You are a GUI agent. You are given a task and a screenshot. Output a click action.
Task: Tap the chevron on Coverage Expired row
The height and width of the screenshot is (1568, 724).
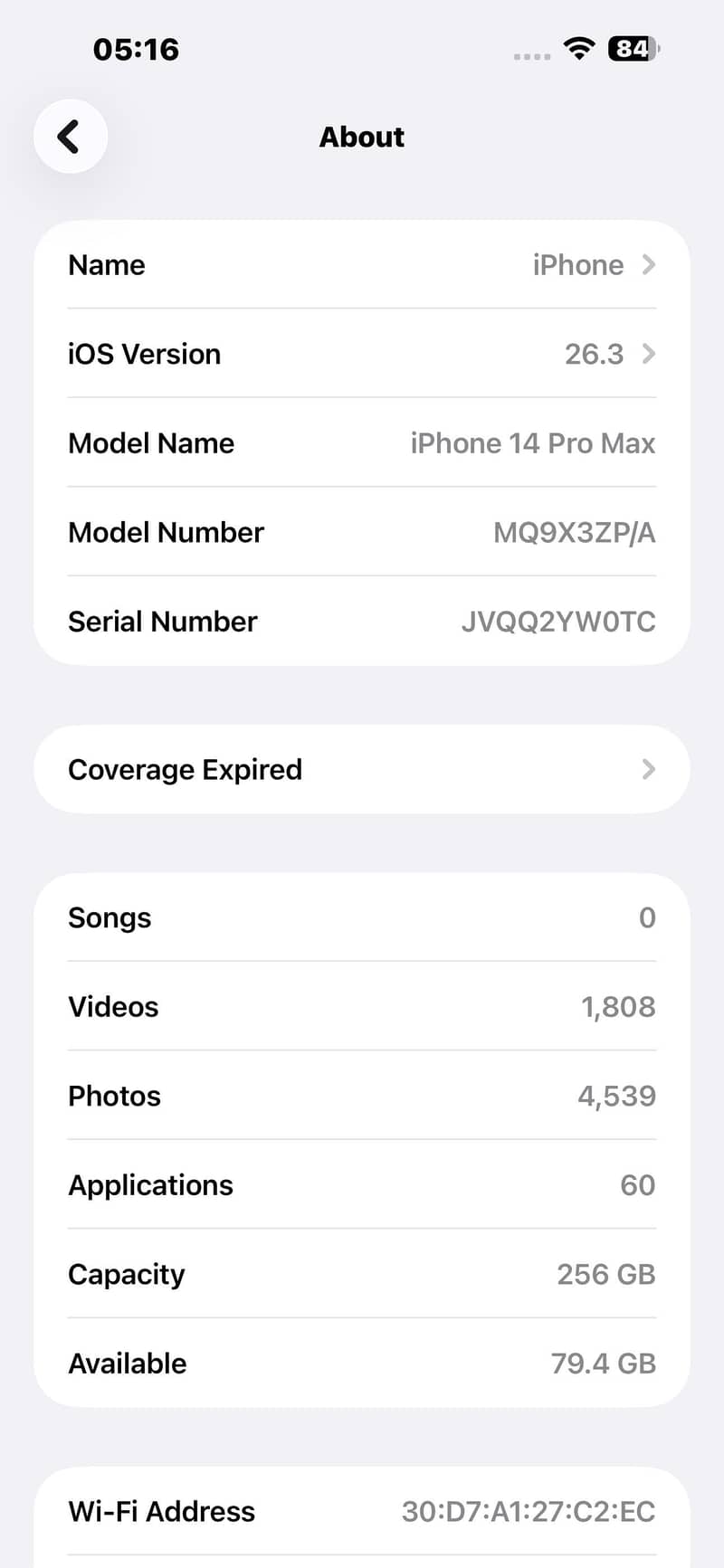[648, 769]
